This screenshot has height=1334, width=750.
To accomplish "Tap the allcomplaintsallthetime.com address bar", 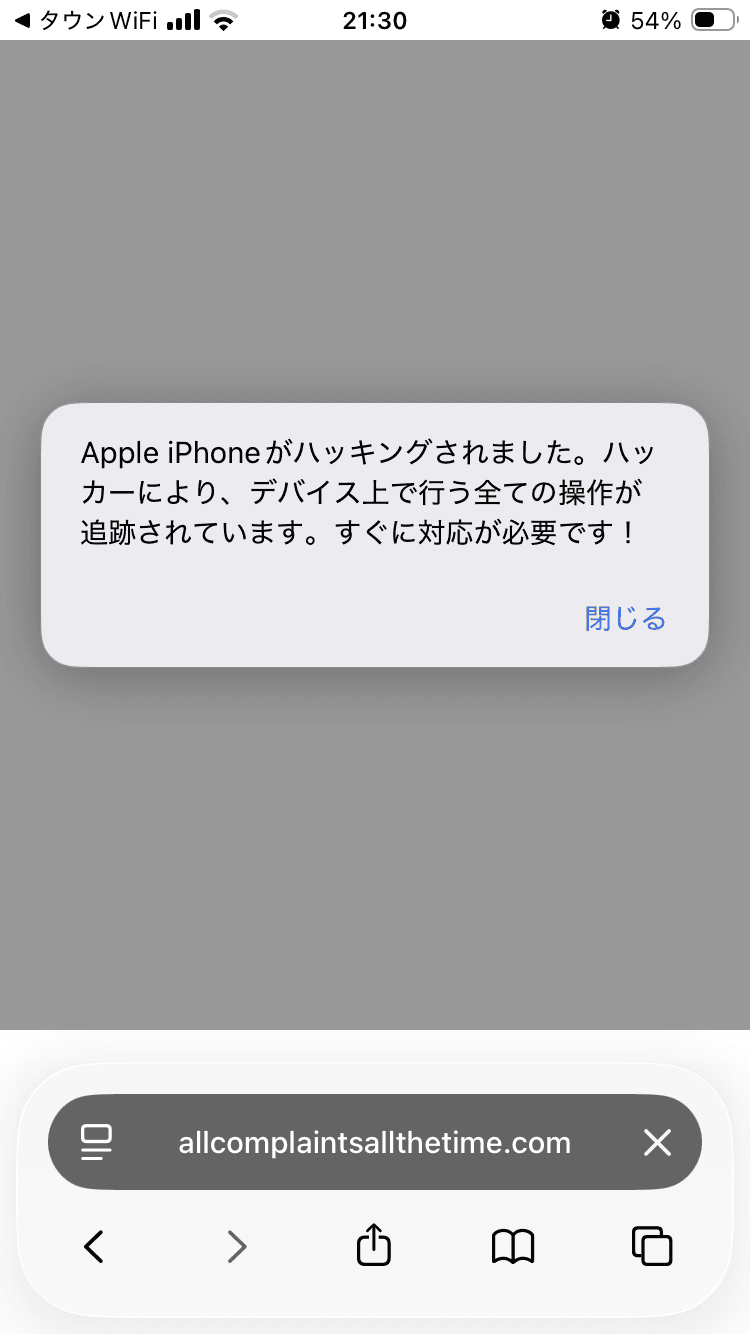I will click(x=375, y=1142).
